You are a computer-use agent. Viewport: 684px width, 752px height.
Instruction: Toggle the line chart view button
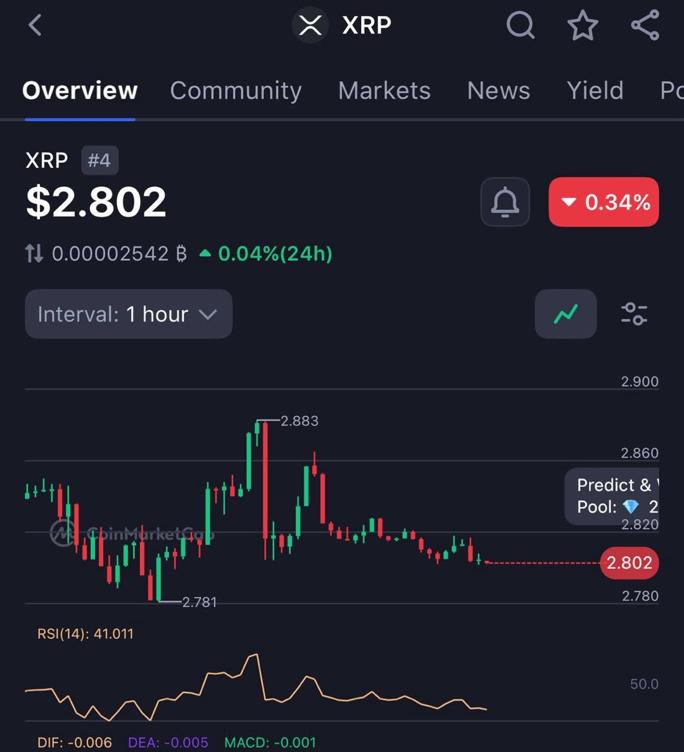[566, 314]
